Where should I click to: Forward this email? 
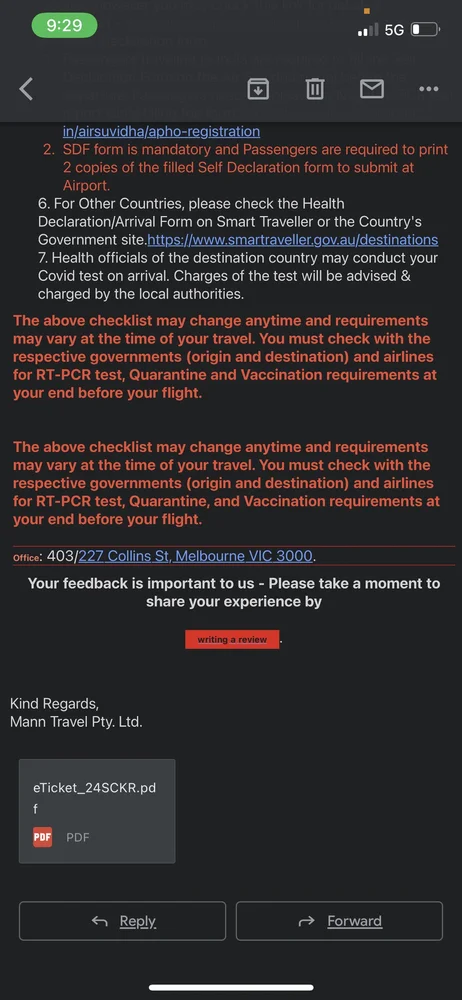point(339,921)
